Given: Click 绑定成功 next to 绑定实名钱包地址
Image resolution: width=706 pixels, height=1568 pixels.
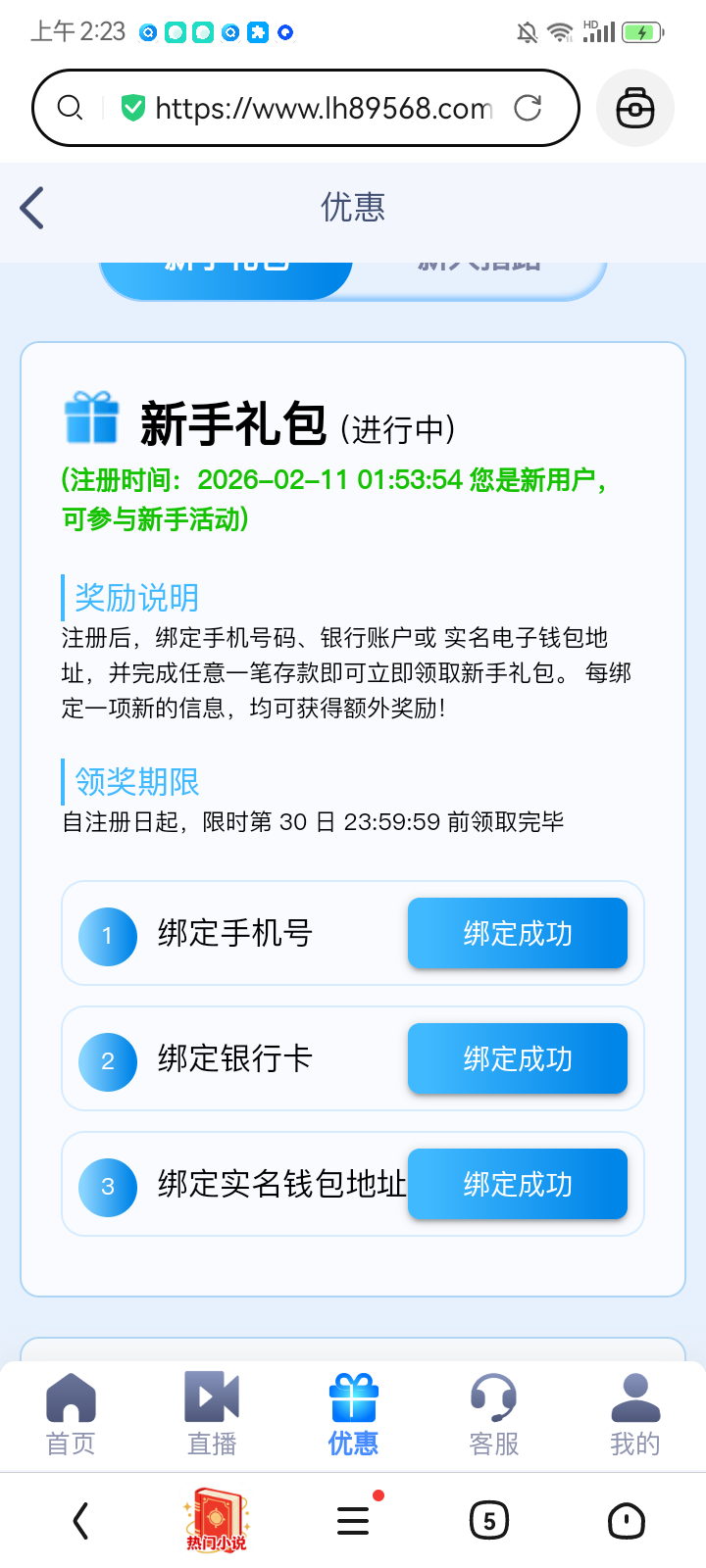Looking at the screenshot, I should point(517,1184).
